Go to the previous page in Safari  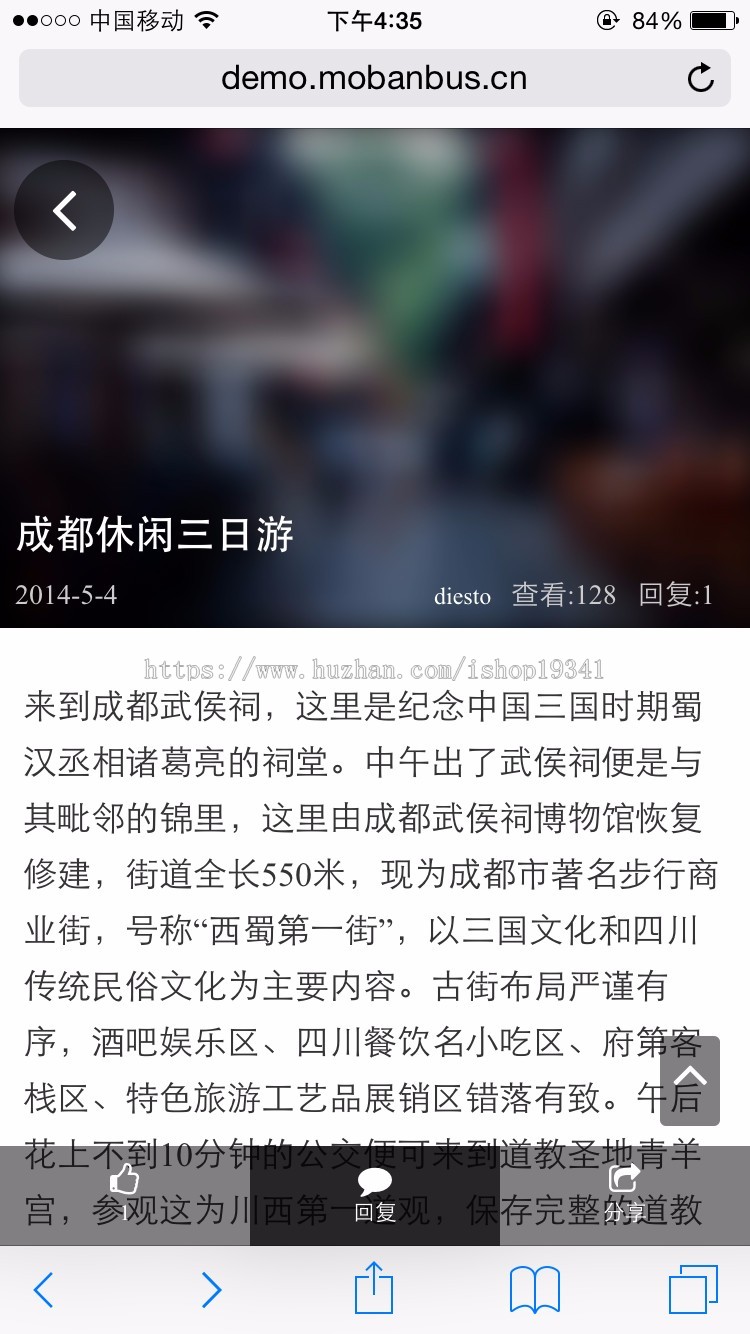[43, 1290]
